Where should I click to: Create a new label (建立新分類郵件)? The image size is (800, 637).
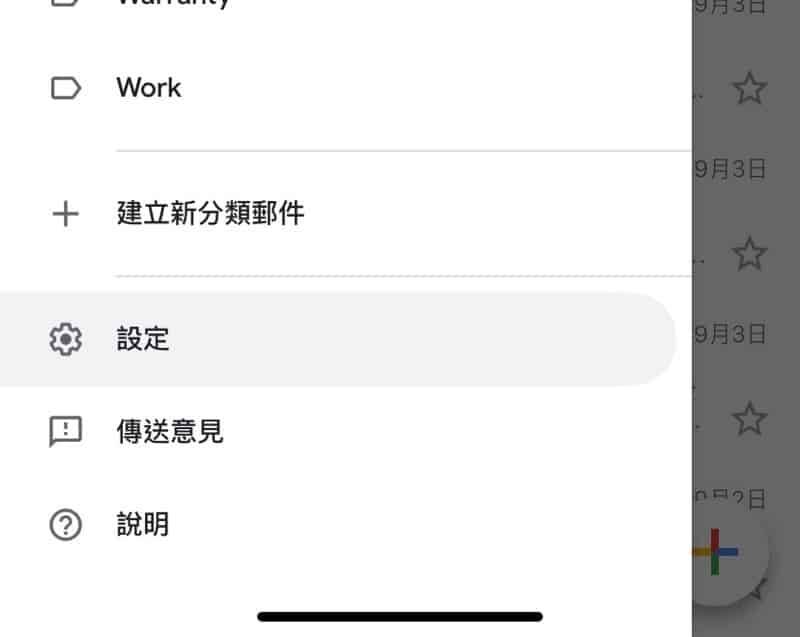click(210, 213)
